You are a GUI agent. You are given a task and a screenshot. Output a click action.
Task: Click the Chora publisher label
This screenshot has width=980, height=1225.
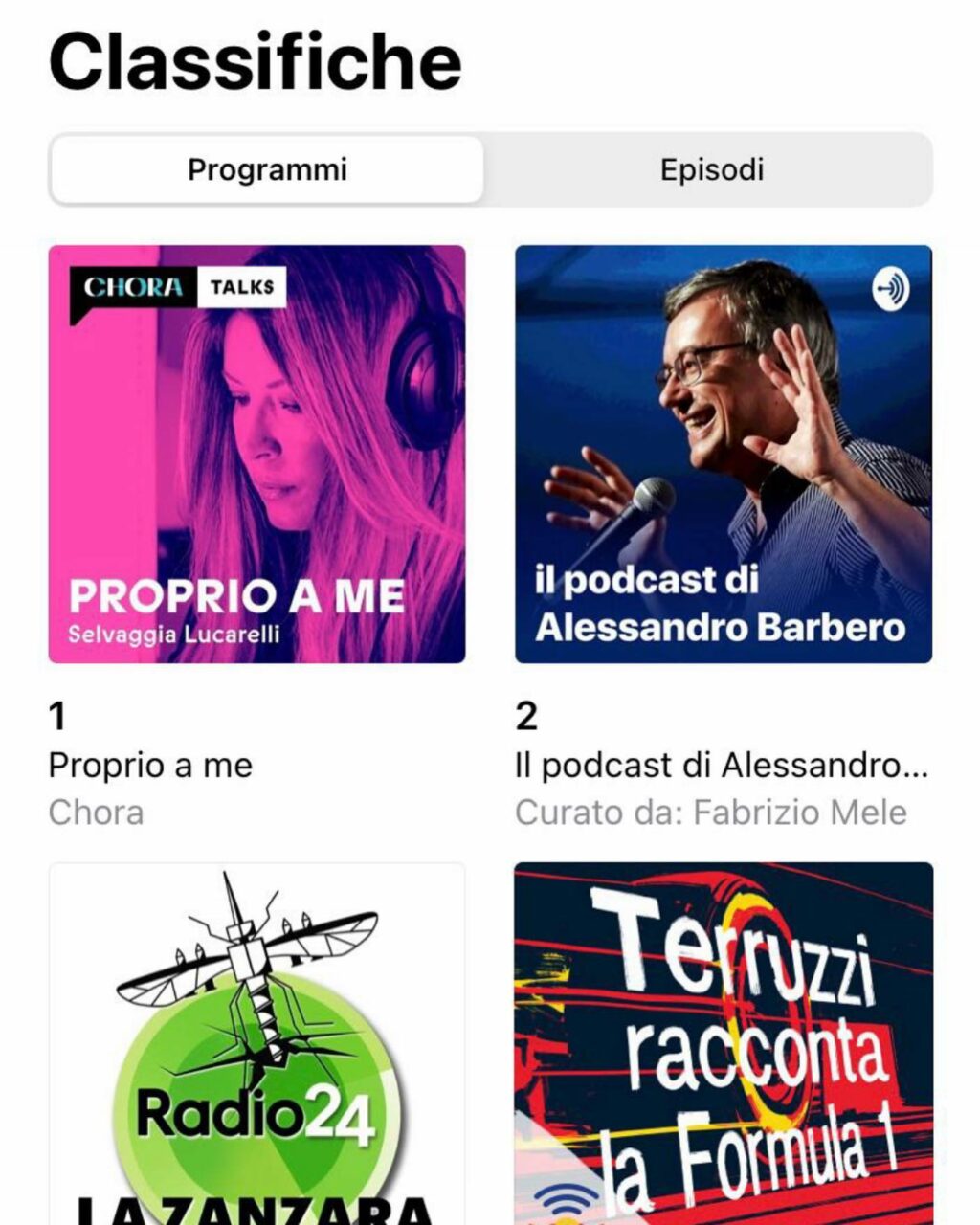[x=96, y=812]
